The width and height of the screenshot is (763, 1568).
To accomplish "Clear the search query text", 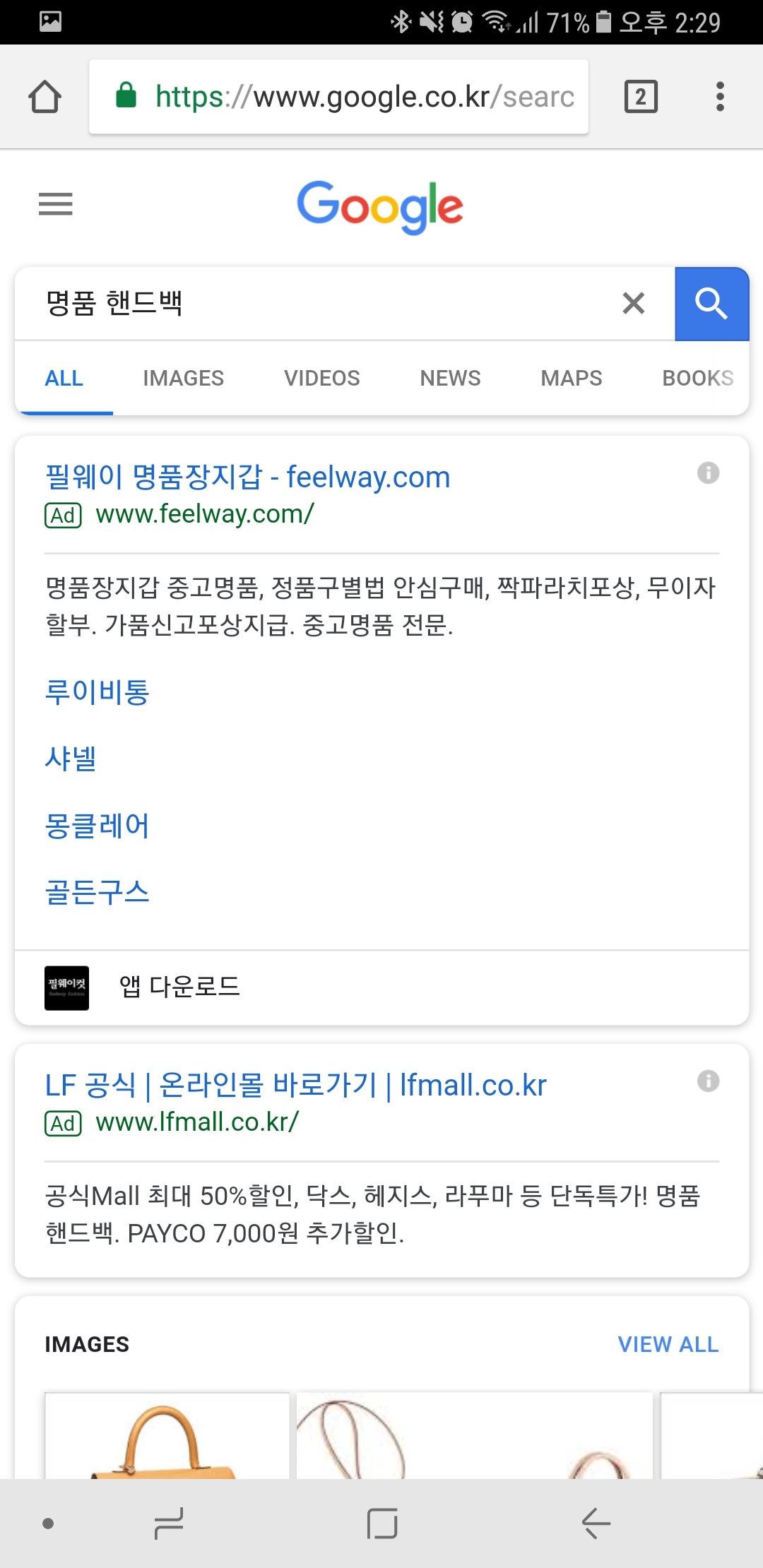I will pyautogui.click(x=634, y=304).
